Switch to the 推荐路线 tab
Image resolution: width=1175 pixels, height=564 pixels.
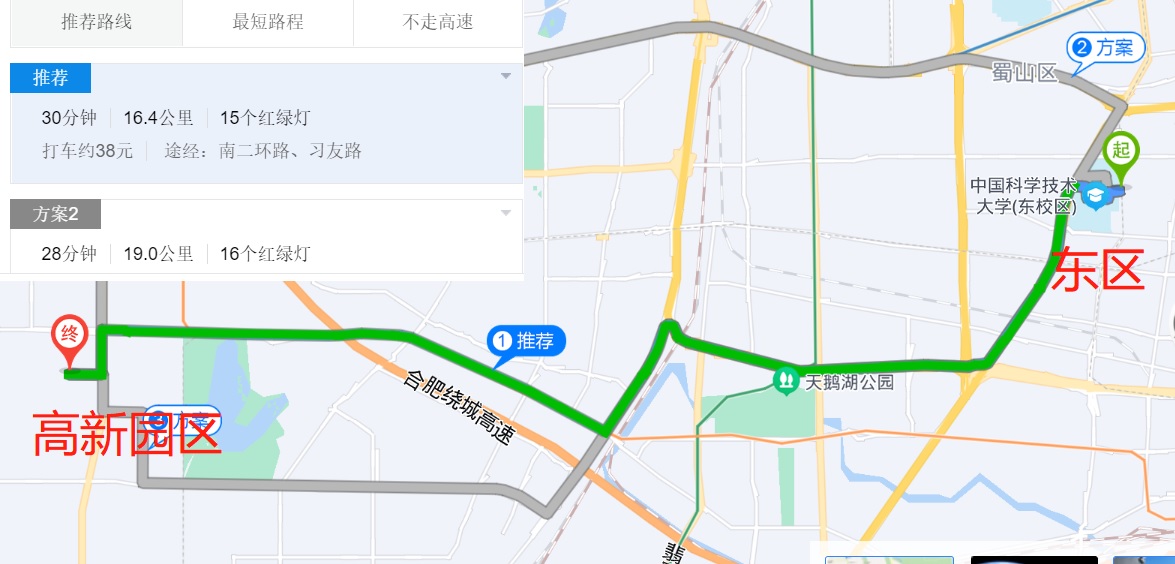(96, 22)
